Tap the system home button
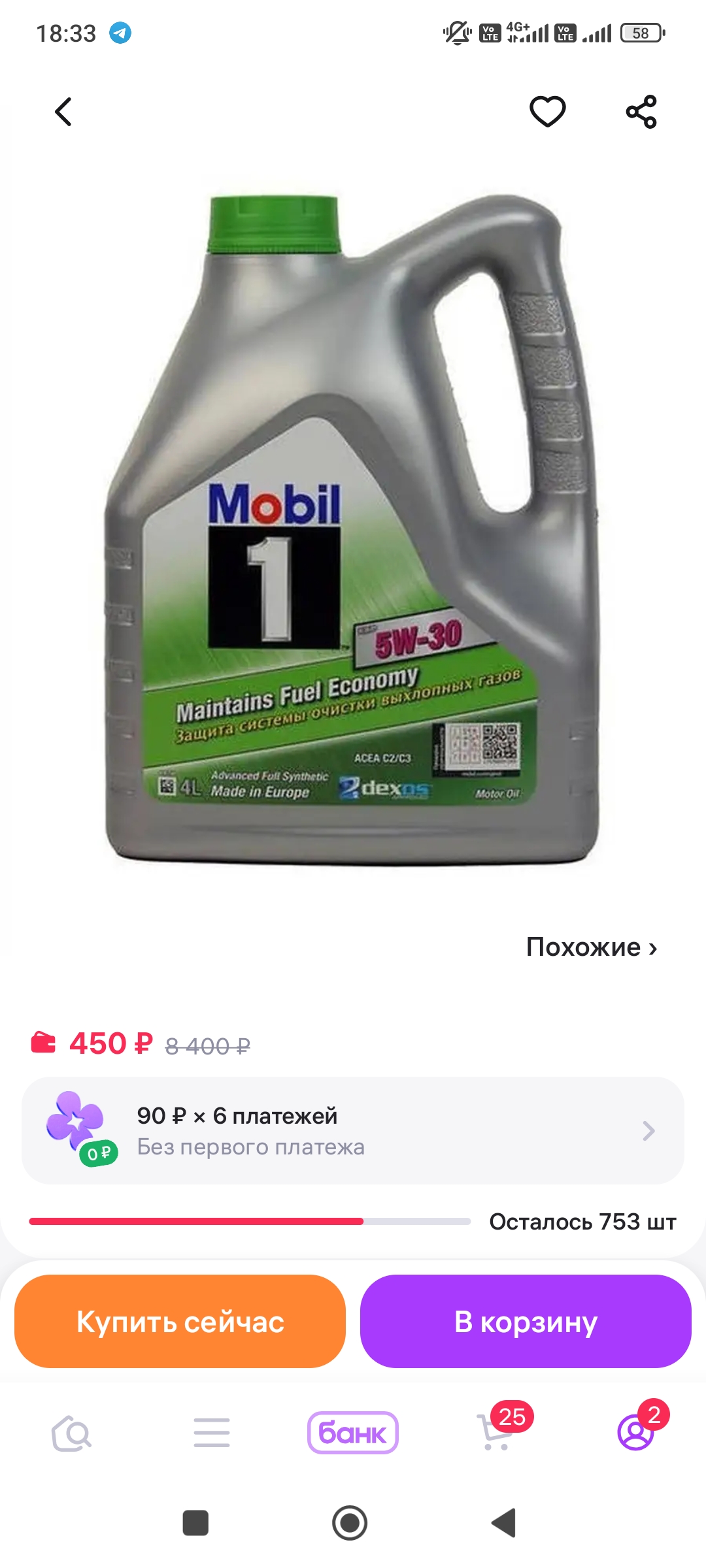Image resolution: width=706 pixels, height=1568 pixels. (x=350, y=1523)
